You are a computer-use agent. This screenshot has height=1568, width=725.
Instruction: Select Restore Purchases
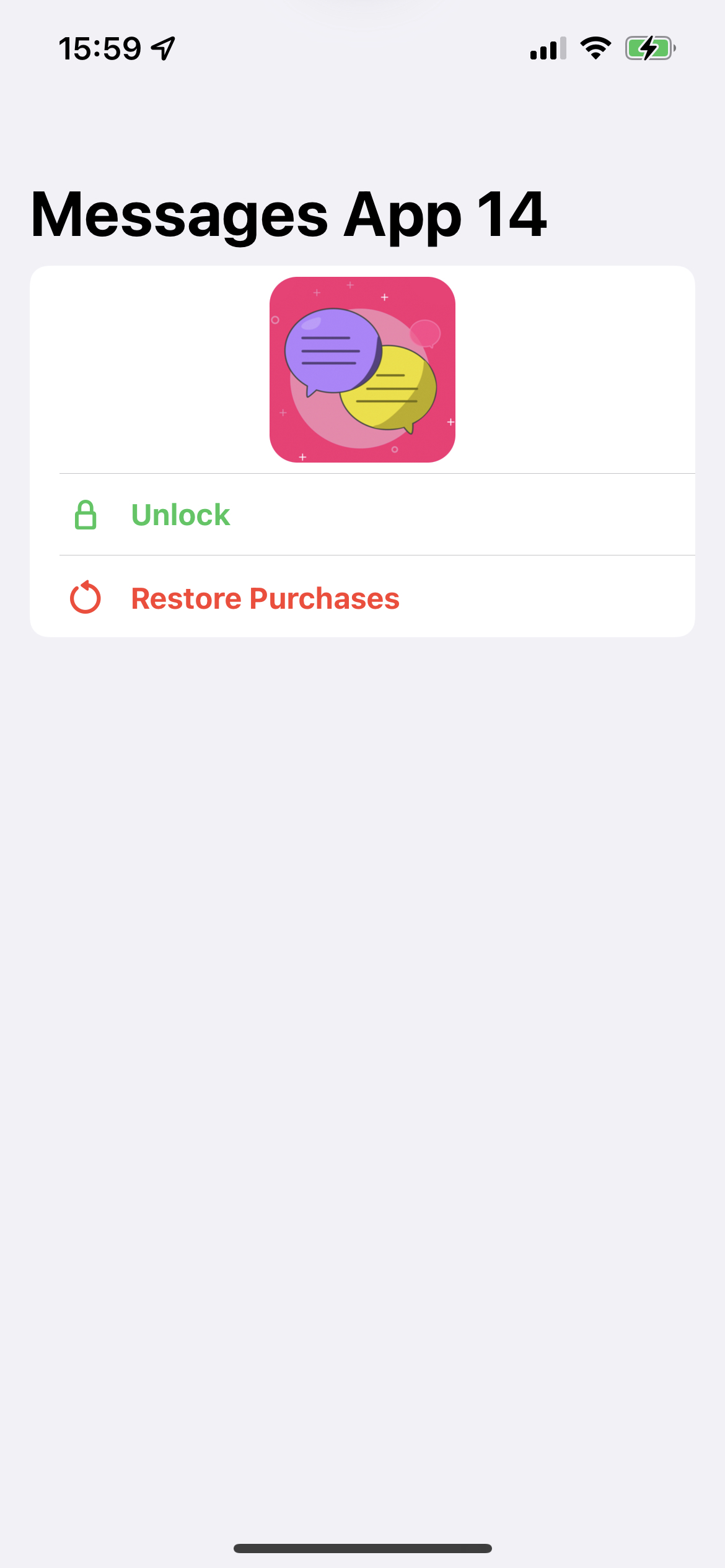point(265,598)
